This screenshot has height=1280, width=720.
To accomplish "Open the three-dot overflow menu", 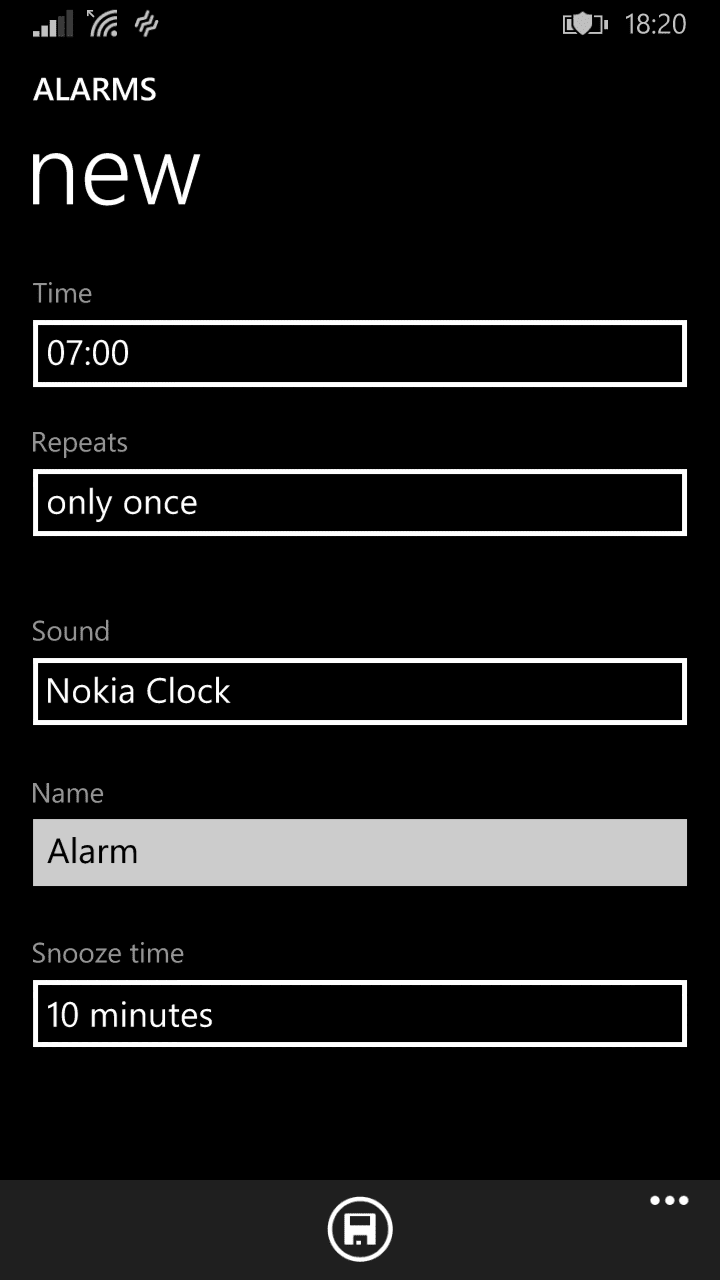I will [x=669, y=1201].
